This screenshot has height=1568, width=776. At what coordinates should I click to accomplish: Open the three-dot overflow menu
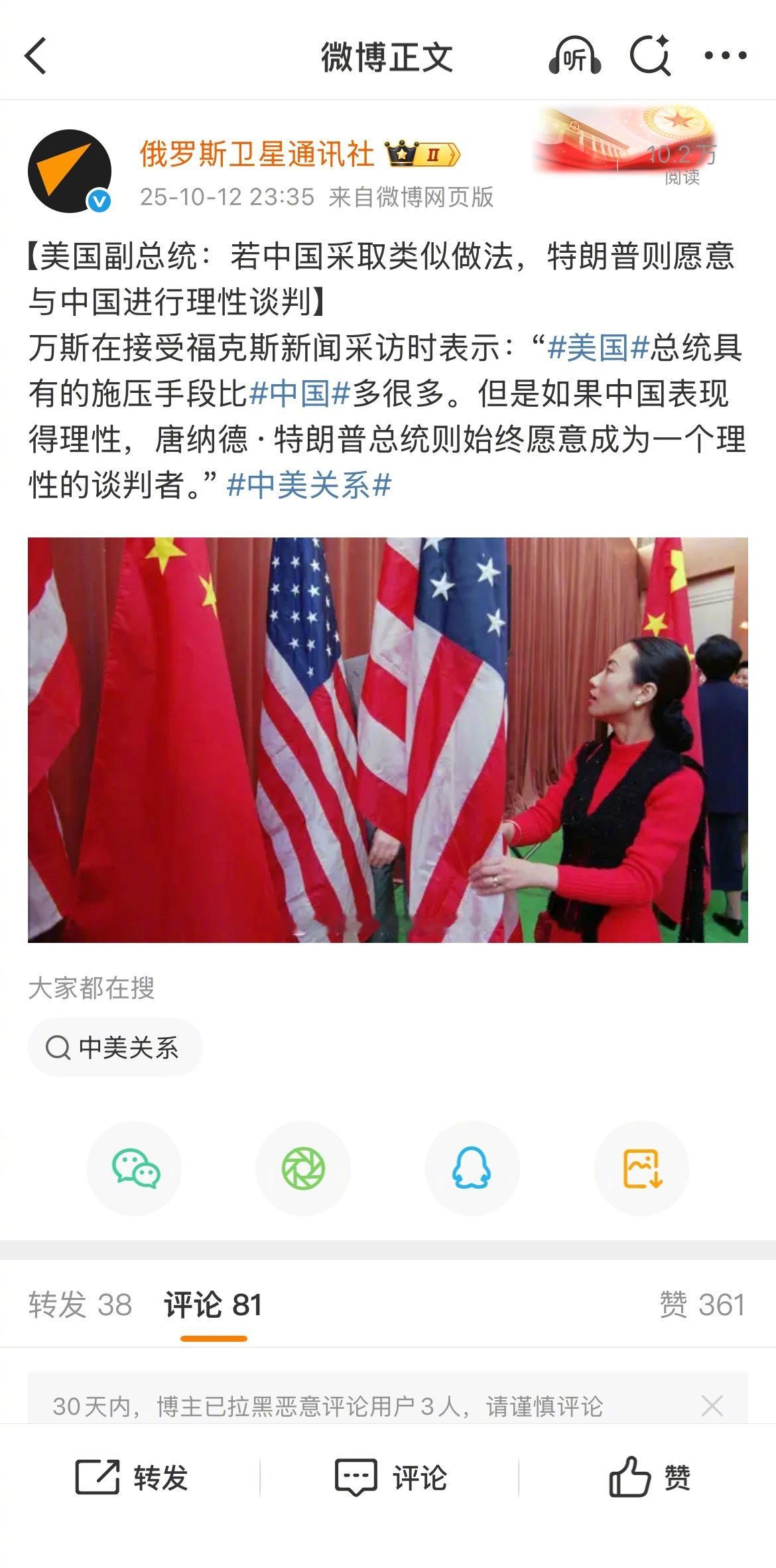[x=725, y=56]
